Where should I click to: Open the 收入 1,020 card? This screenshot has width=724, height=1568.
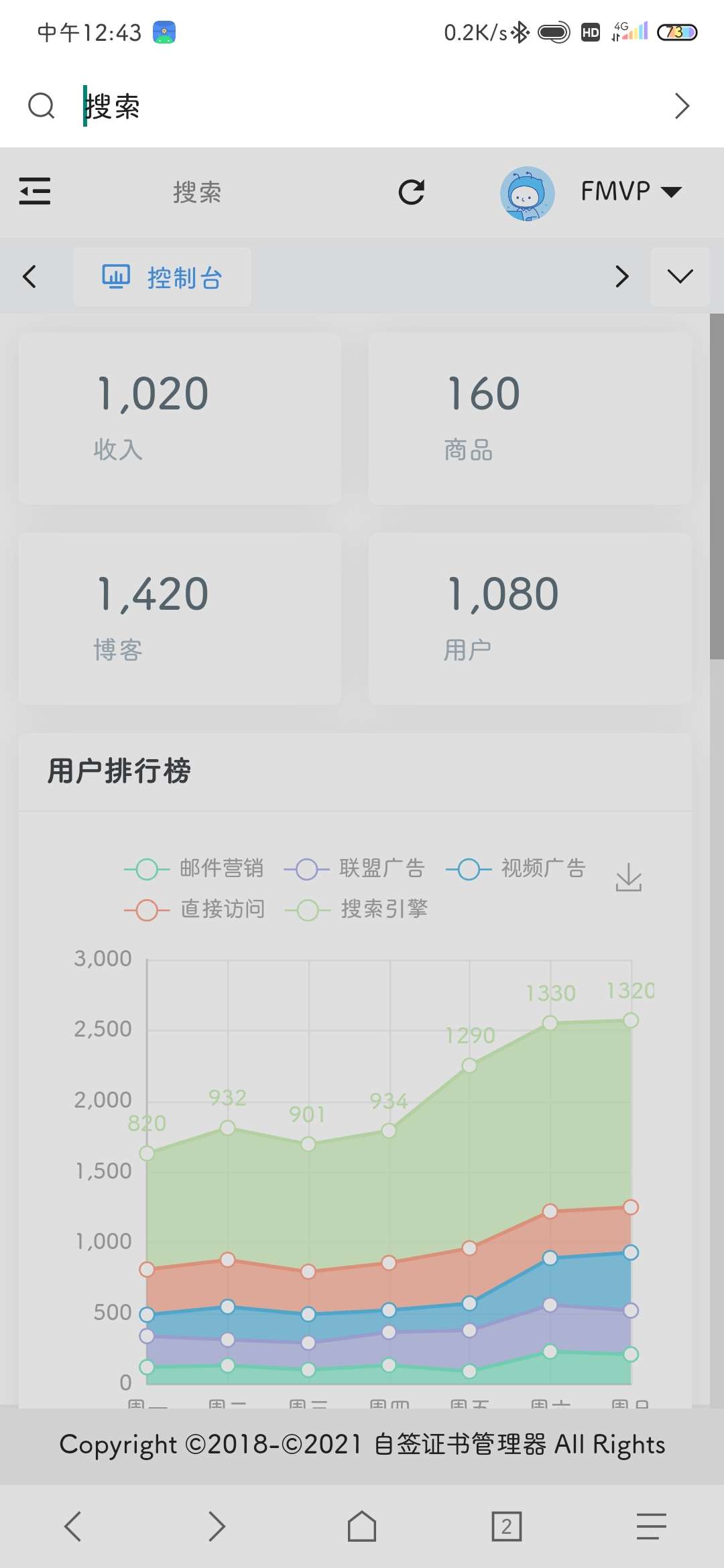click(x=180, y=419)
